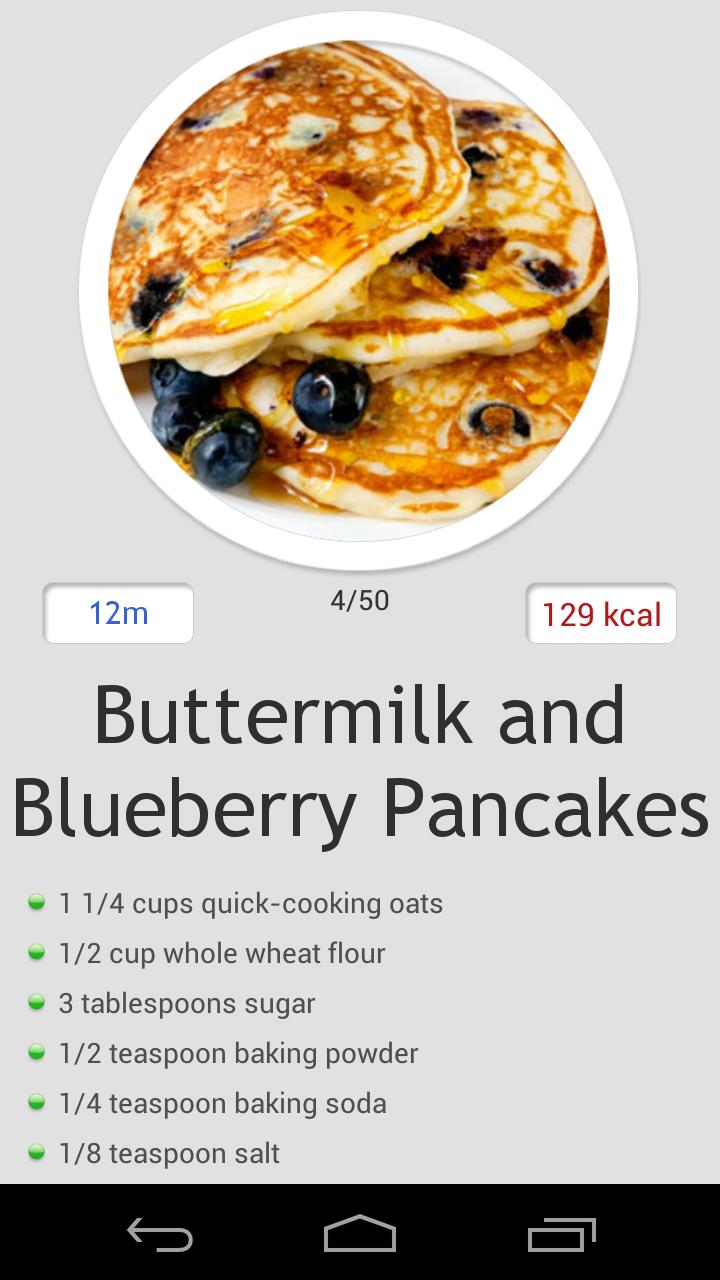720x1280 pixels.
Task: Check off the whole wheat flour ingredient
Action: (x=222, y=952)
